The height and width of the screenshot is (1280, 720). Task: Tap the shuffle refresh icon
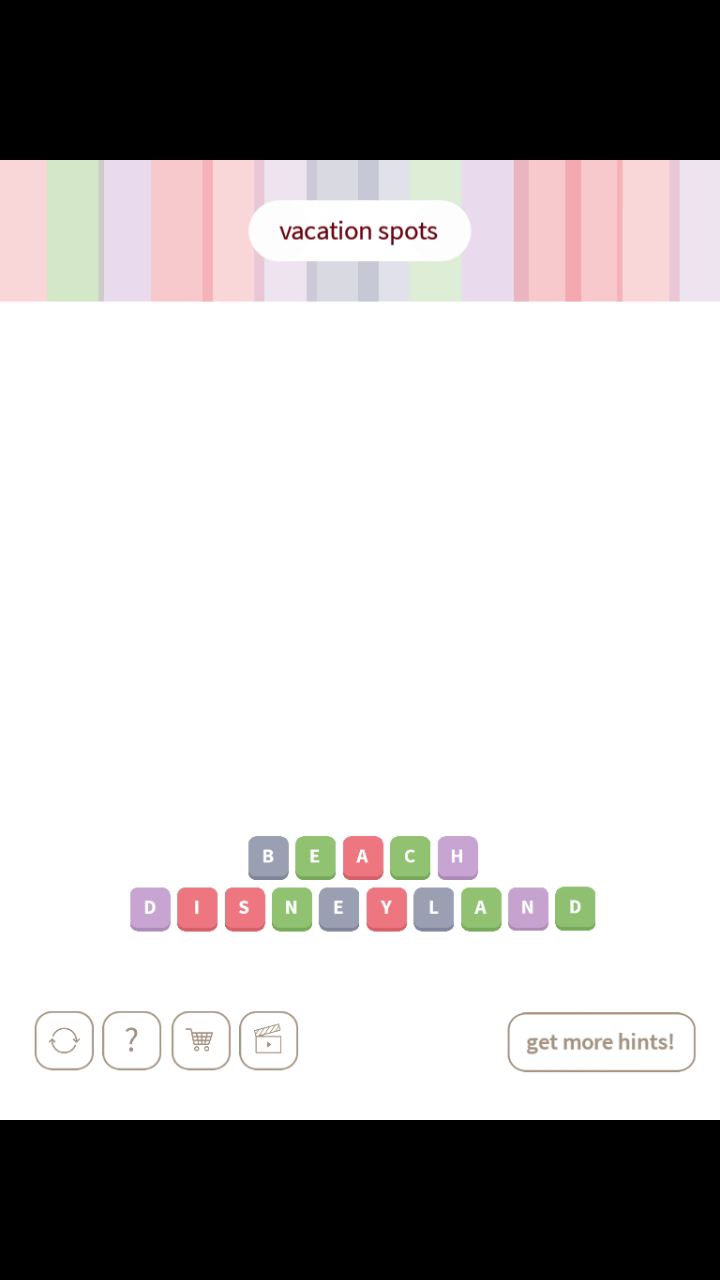point(64,1041)
